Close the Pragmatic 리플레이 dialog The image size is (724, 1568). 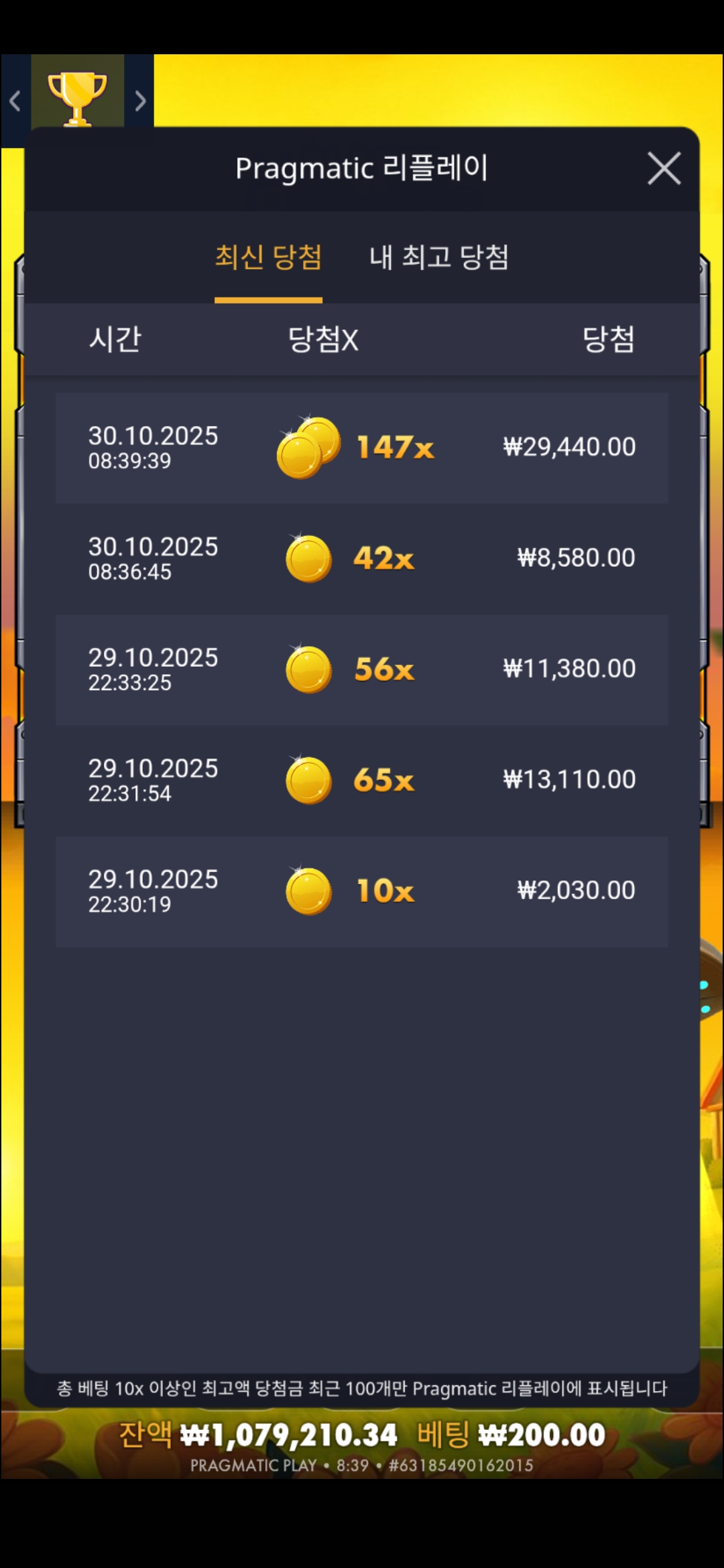point(664,168)
